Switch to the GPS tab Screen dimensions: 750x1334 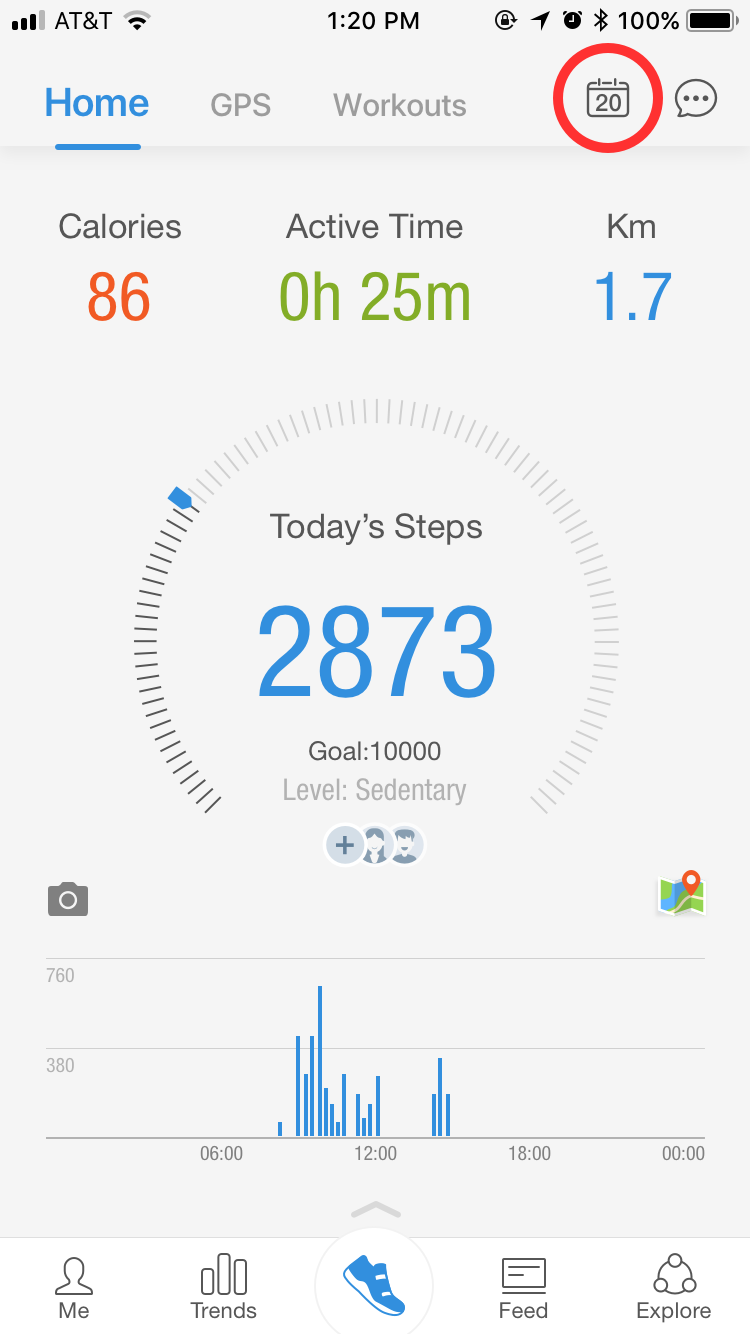pos(240,105)
